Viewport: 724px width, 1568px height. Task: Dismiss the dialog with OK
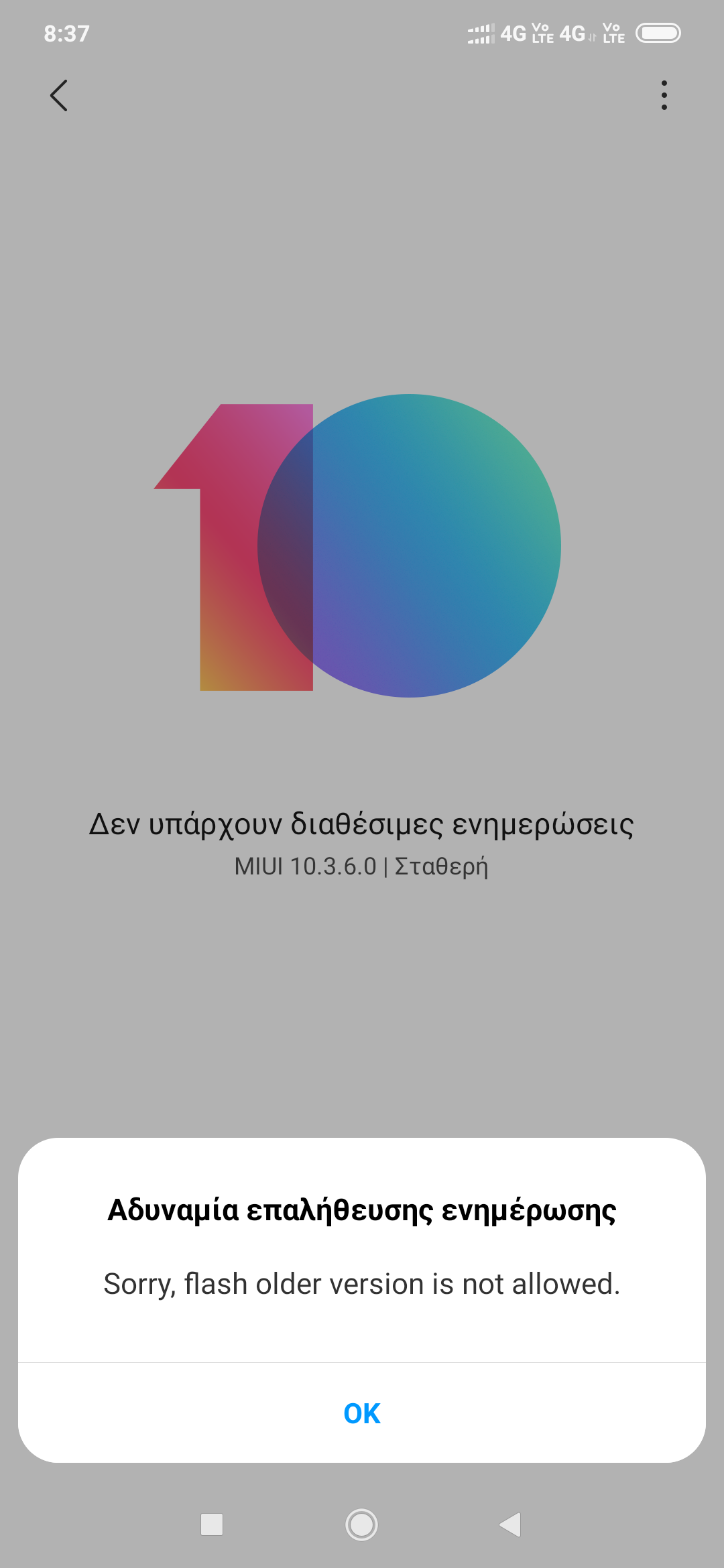(x=362, y=1413)
